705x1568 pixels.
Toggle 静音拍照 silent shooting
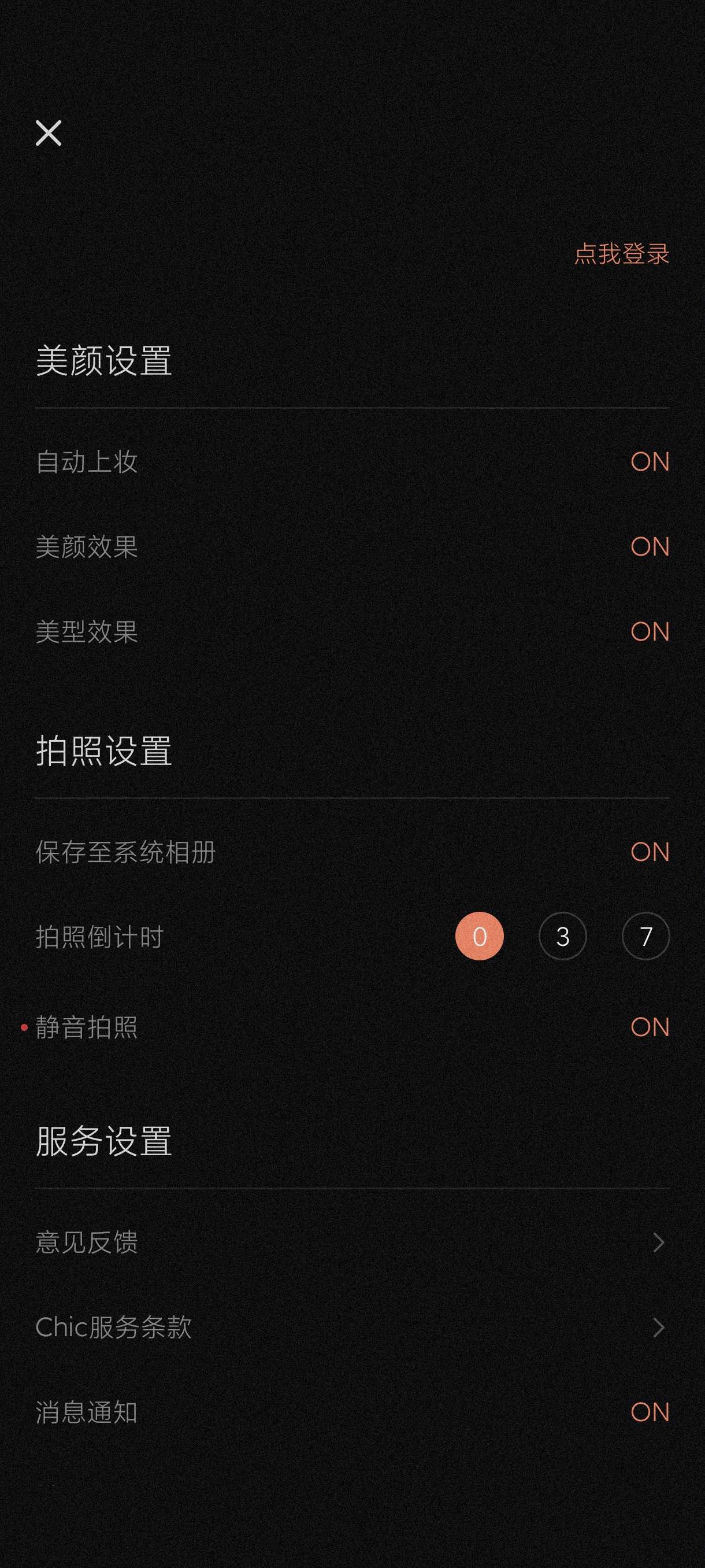[649, 1027]
